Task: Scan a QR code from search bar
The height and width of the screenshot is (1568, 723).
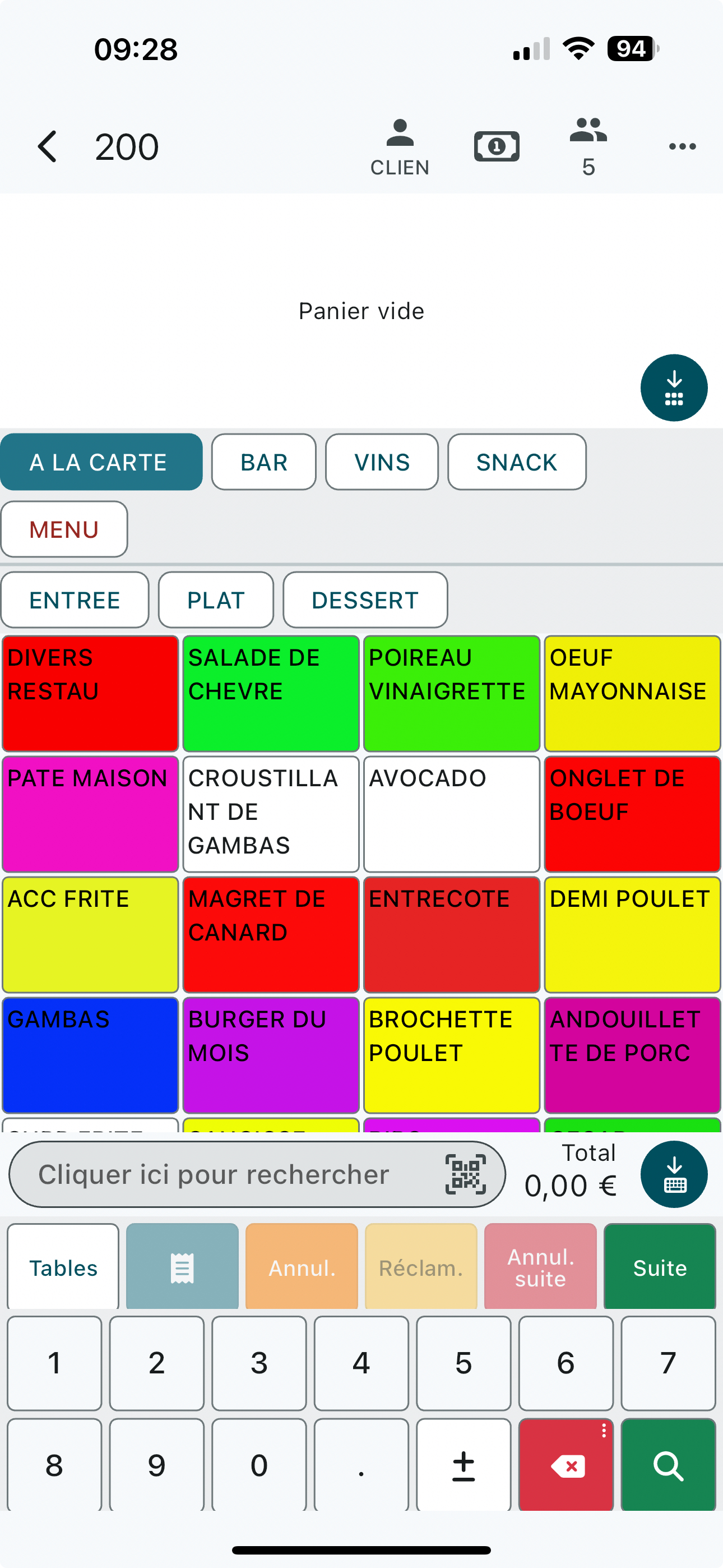Action: pyautogui.click(x=466, y=1174)
